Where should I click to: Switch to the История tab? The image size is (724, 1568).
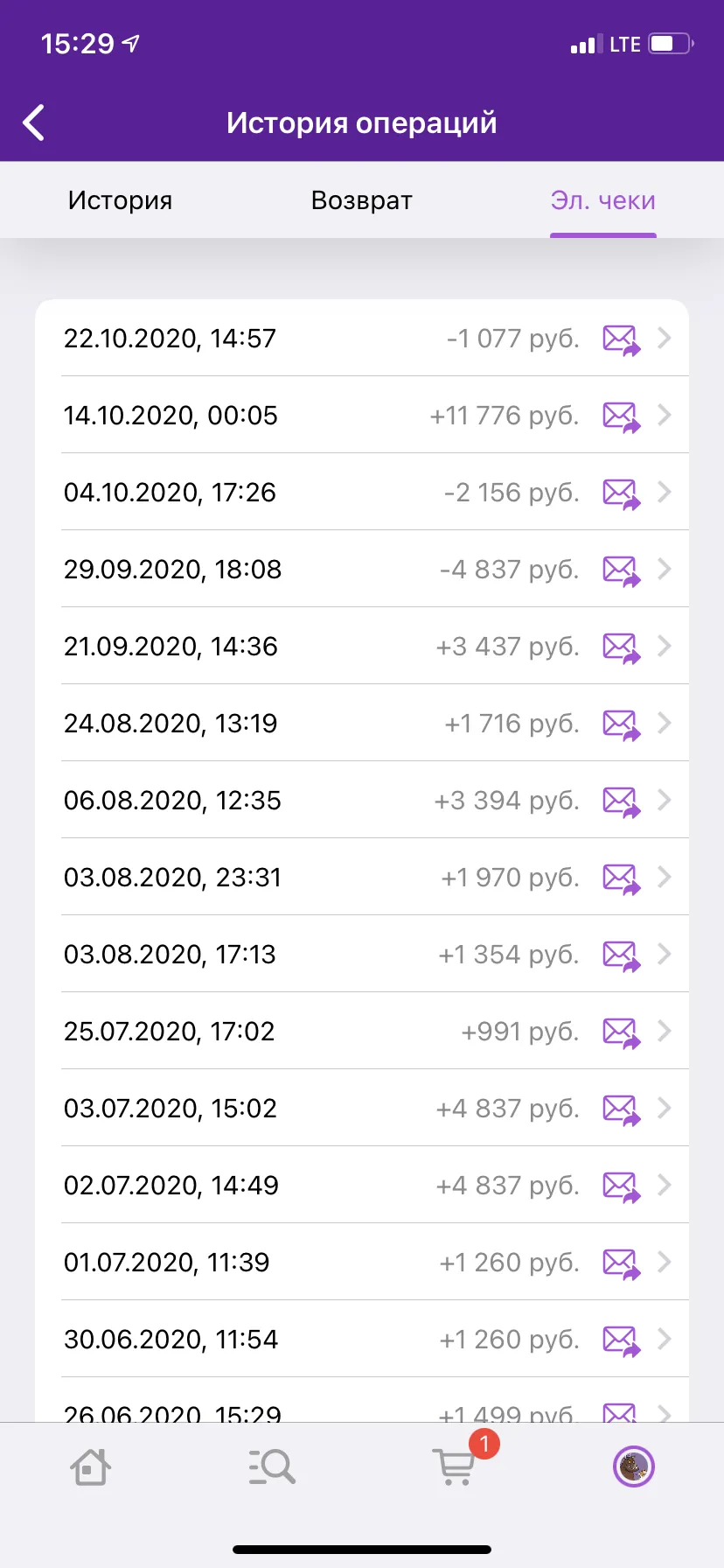pyautogui.click(x=121, y=200)
